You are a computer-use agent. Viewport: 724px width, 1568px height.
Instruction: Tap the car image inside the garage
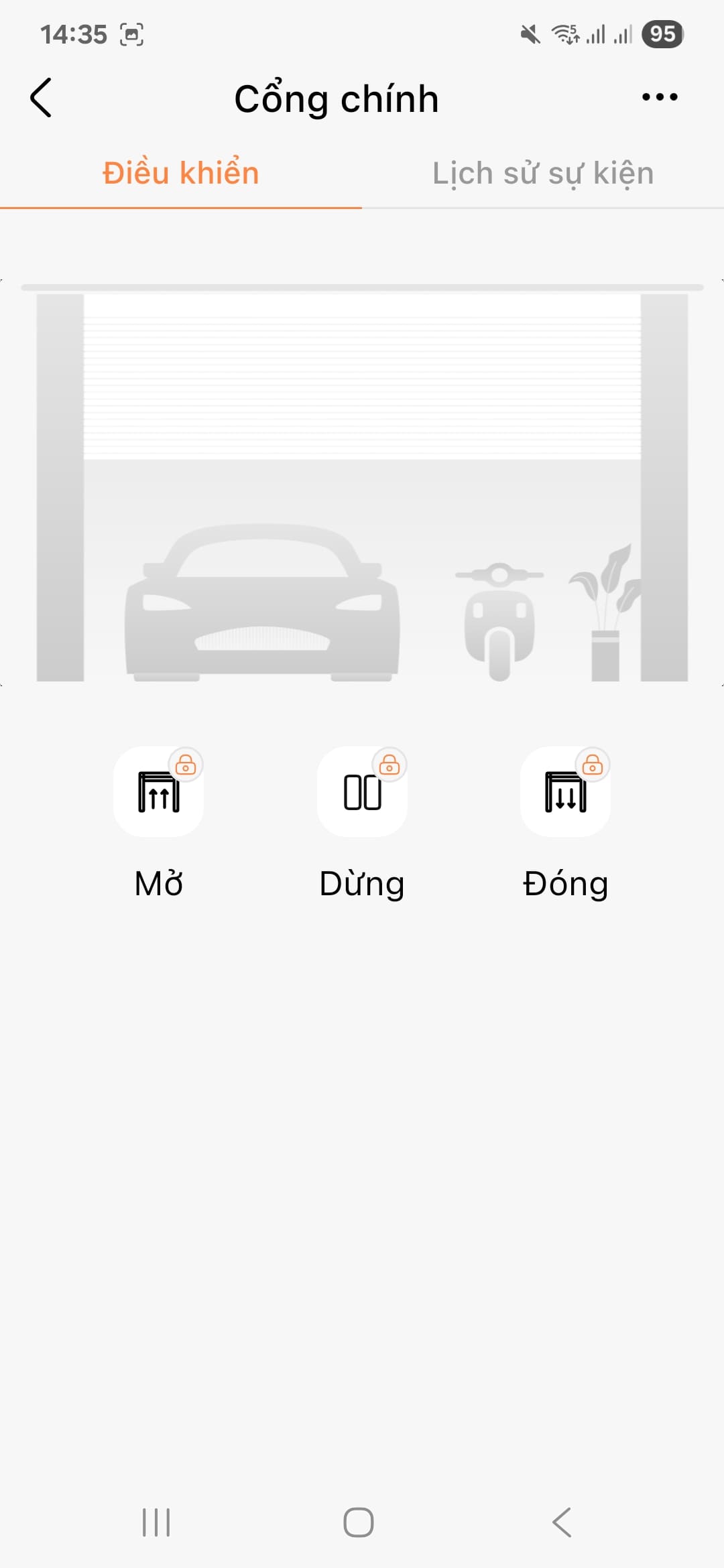[261, 603]
